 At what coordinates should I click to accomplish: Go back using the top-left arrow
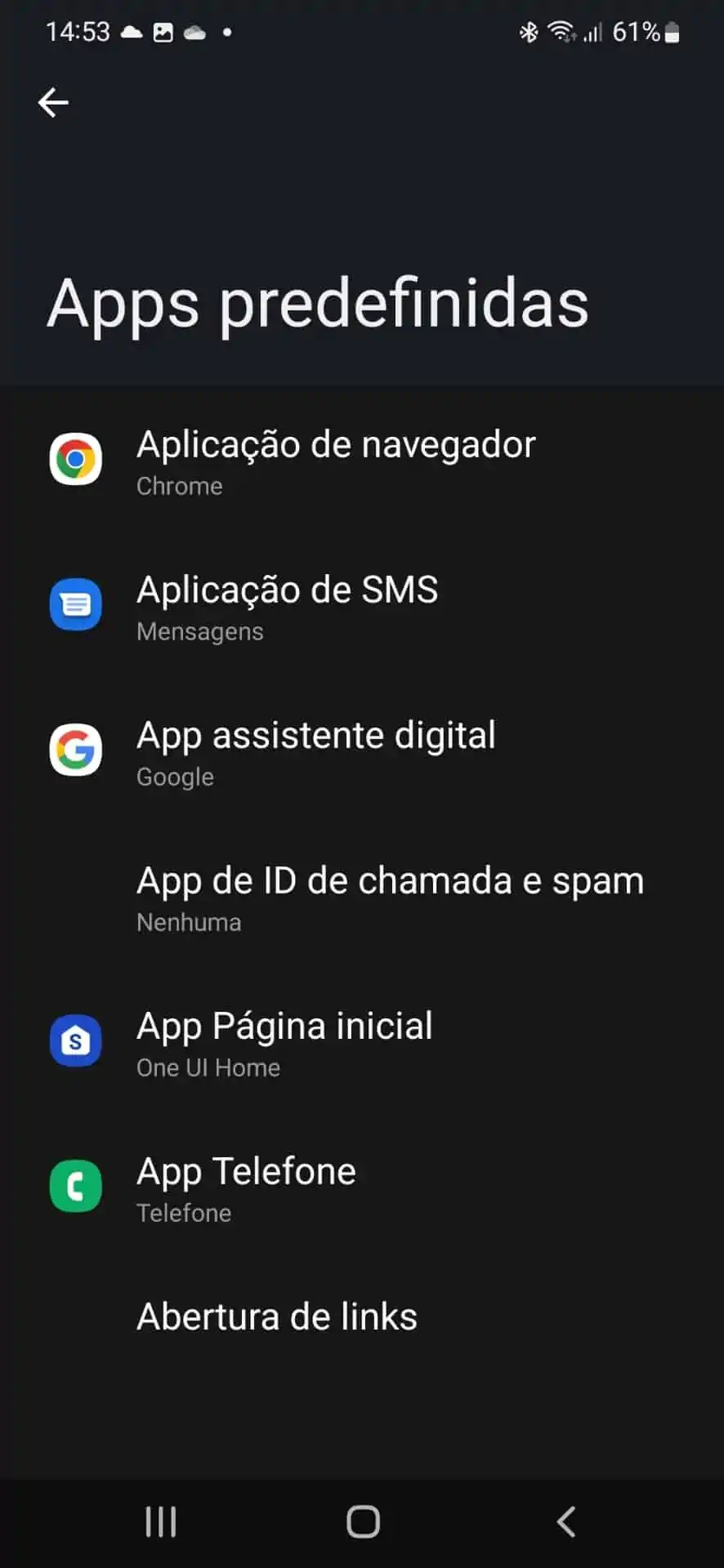click(x=53, y=102)
